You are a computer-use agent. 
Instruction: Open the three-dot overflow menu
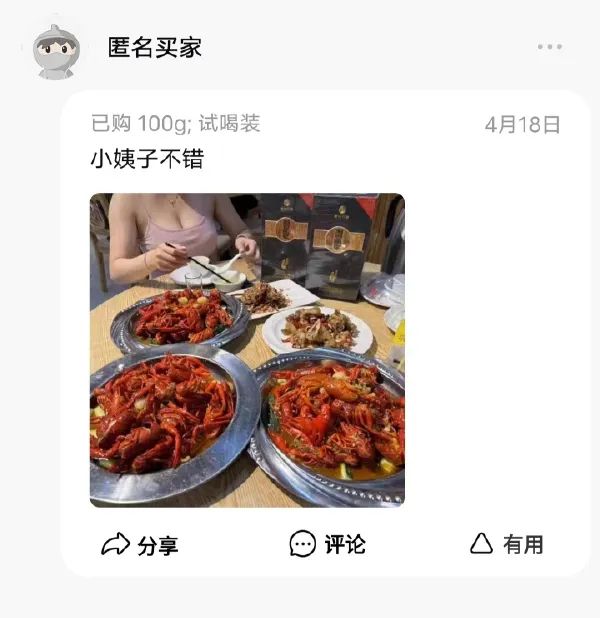[549, 47]
